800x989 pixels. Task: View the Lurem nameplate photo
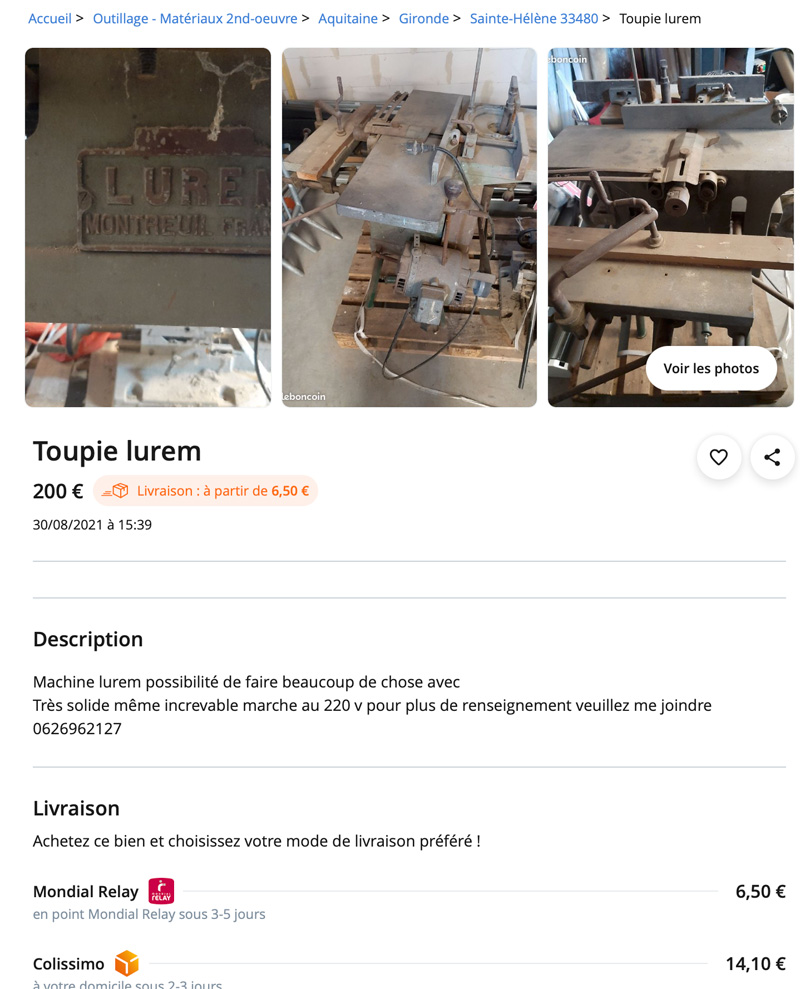click(148, 227)
